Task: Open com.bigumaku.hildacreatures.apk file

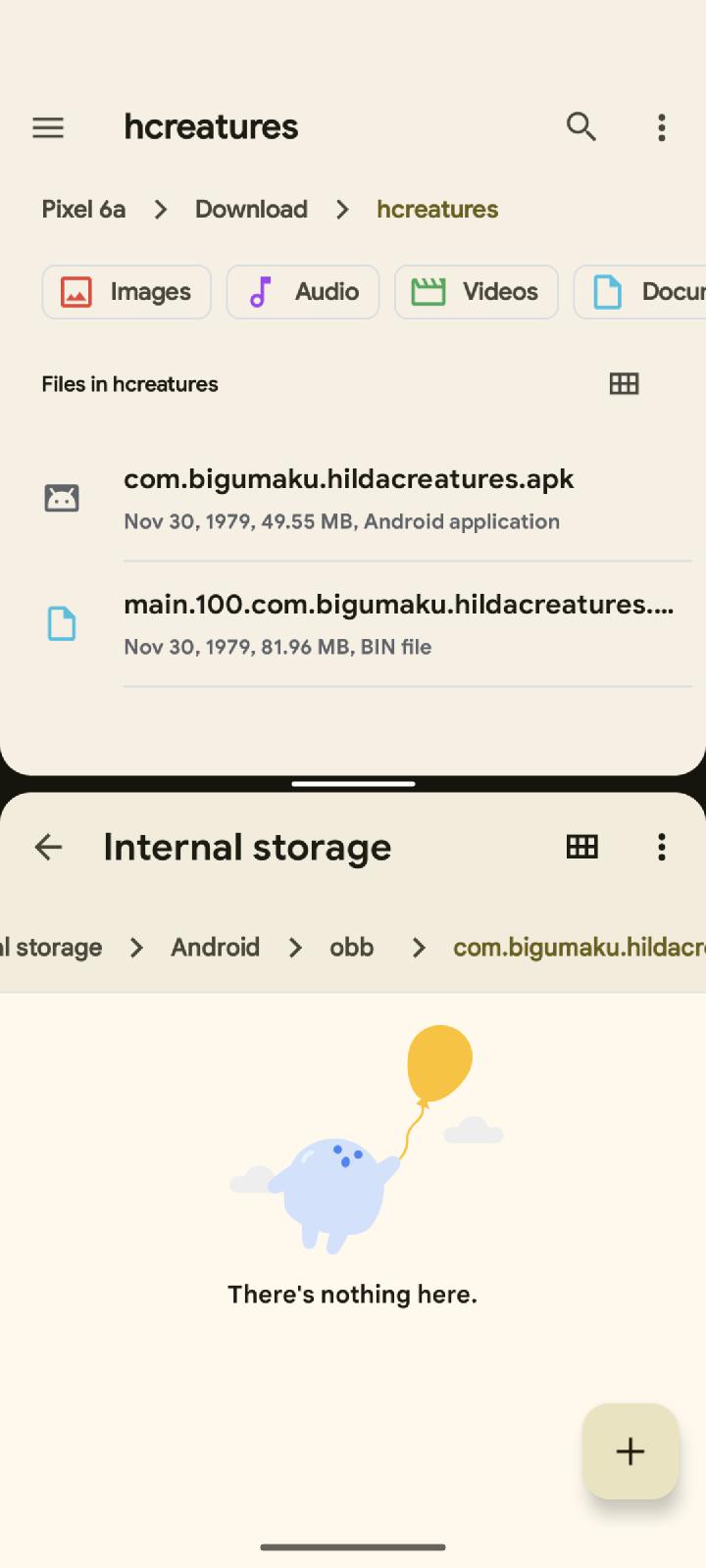Action: [x=349, y=498]
